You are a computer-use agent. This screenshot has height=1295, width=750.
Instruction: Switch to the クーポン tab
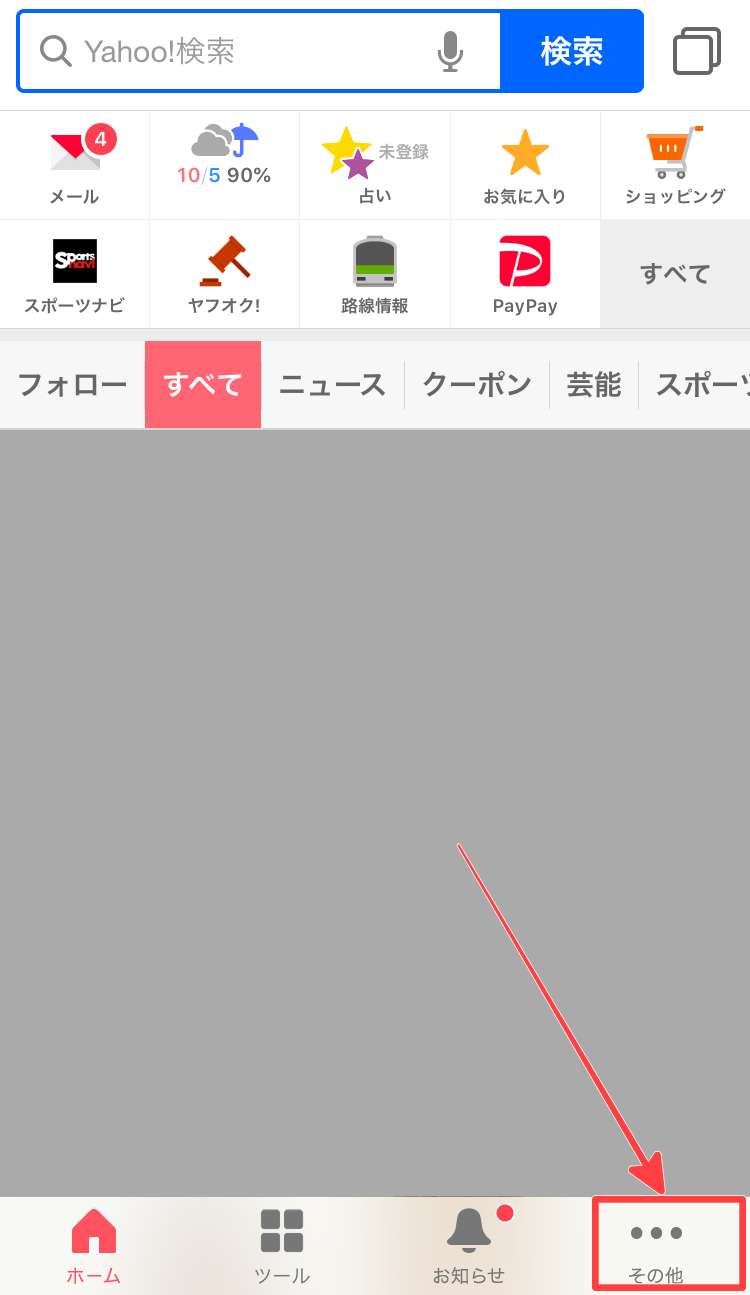coord(477,385)
